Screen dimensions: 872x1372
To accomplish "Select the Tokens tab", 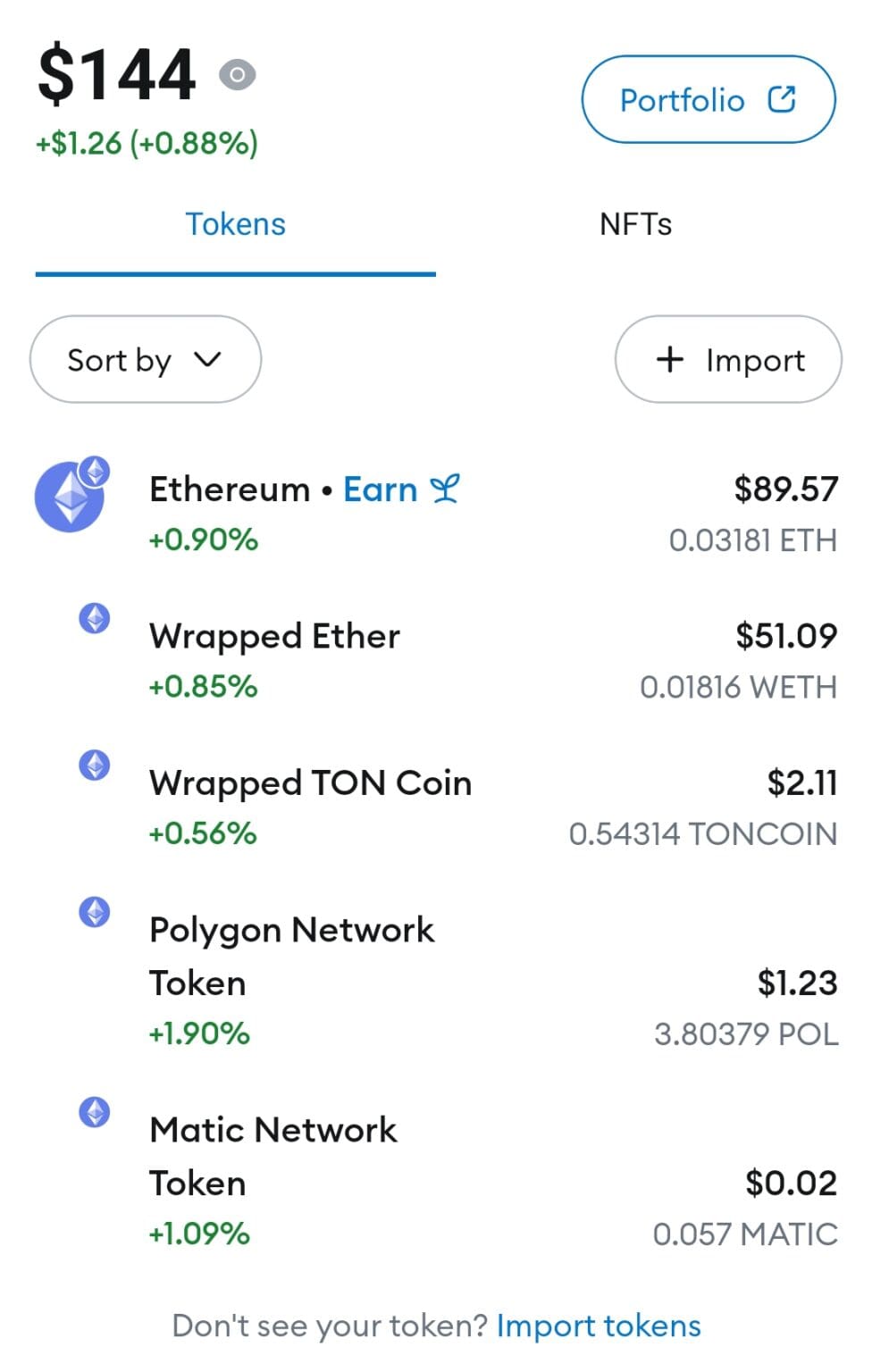I will tap(235, 224).
